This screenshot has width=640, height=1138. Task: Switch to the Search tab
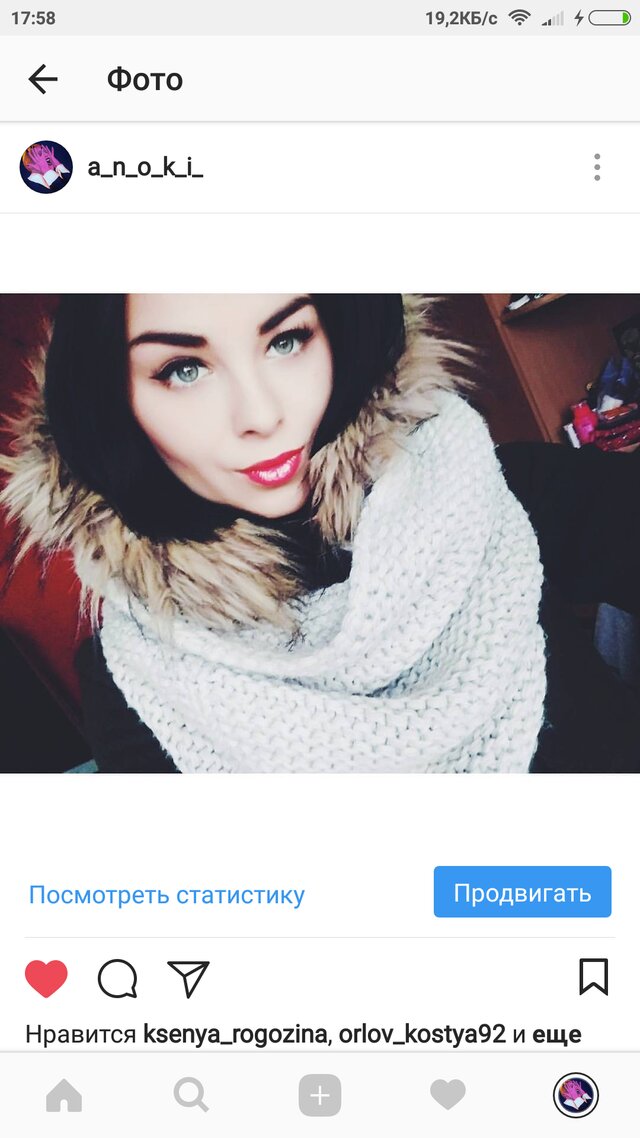coord(191,1096)
